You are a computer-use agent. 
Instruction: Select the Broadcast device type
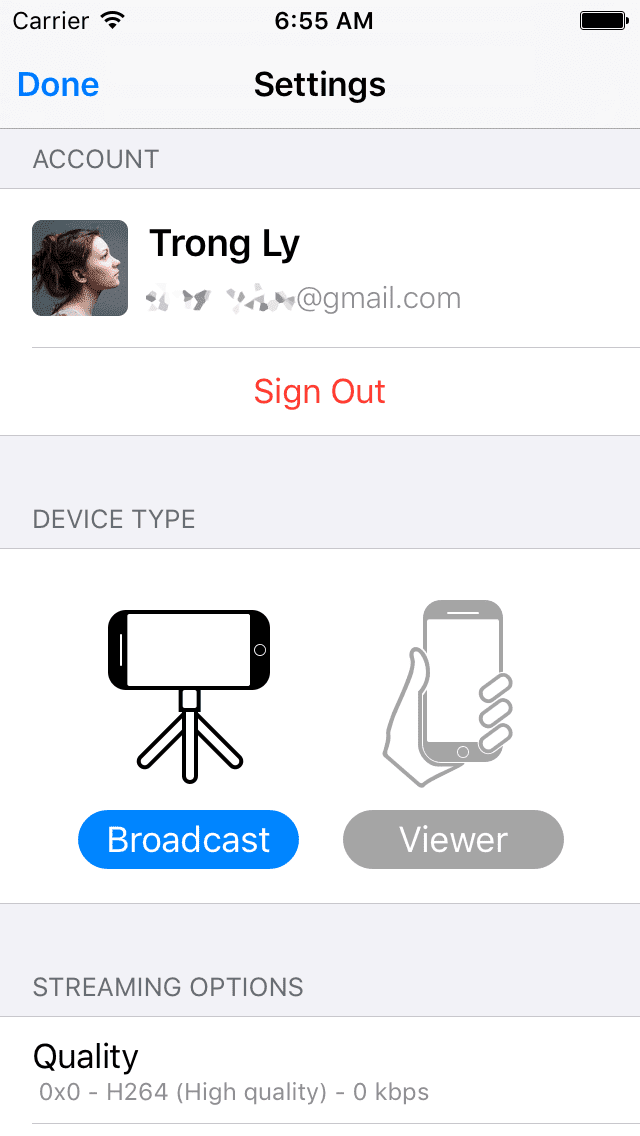[188, 839]
